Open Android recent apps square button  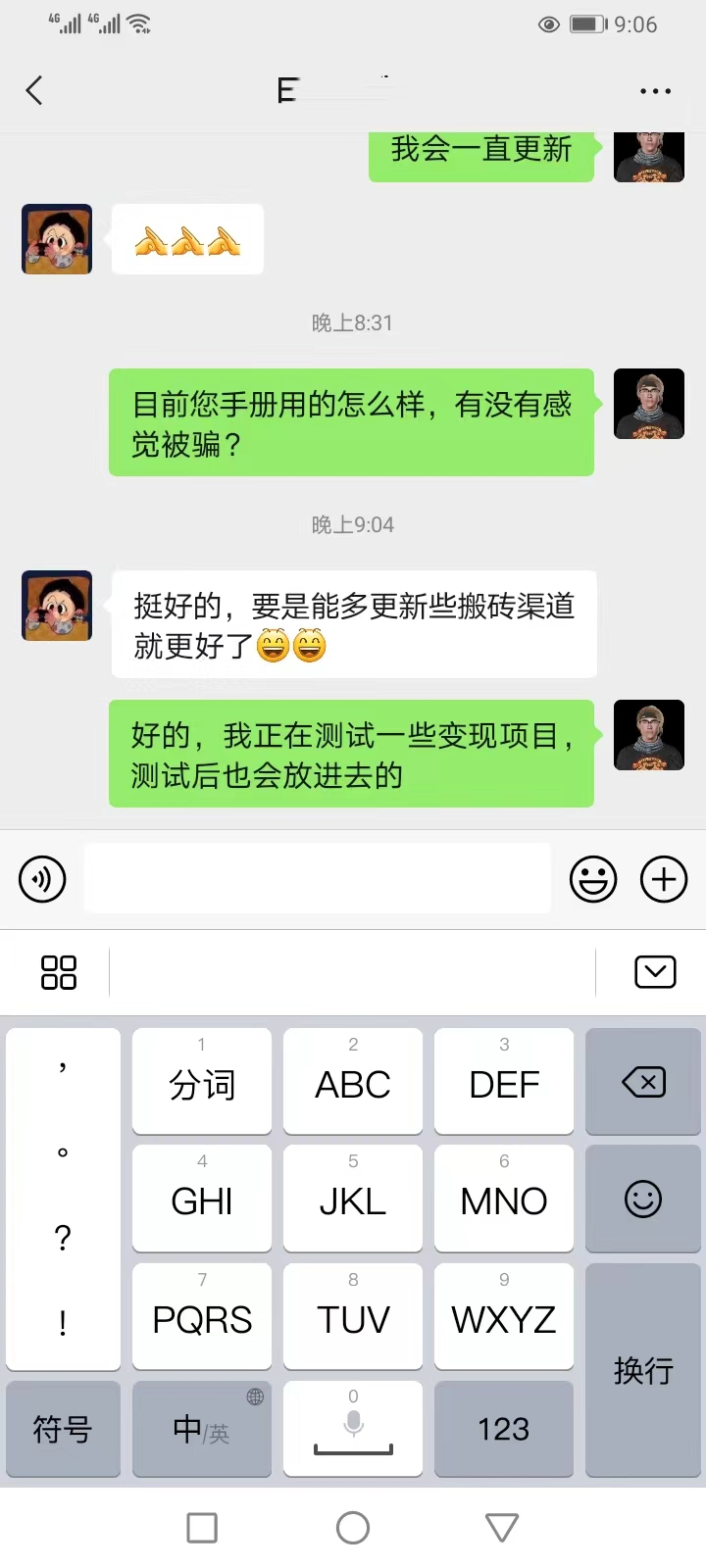click(x=202, y=1527)
